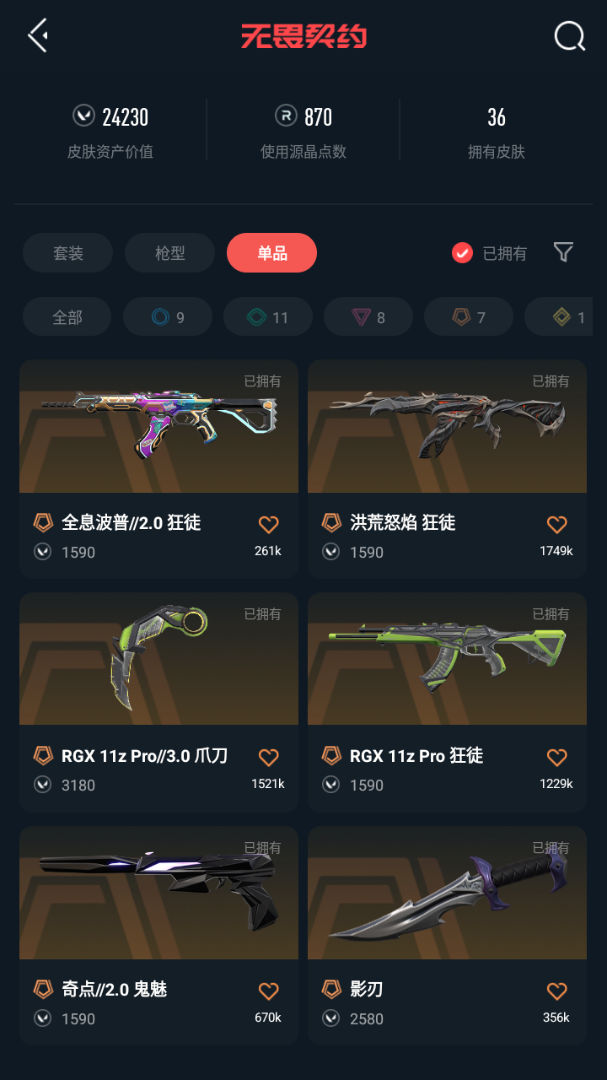The width and height of the screenshot is (607, 1080).
Task: Switch to the 套装 tab
Action: (68, 253)
